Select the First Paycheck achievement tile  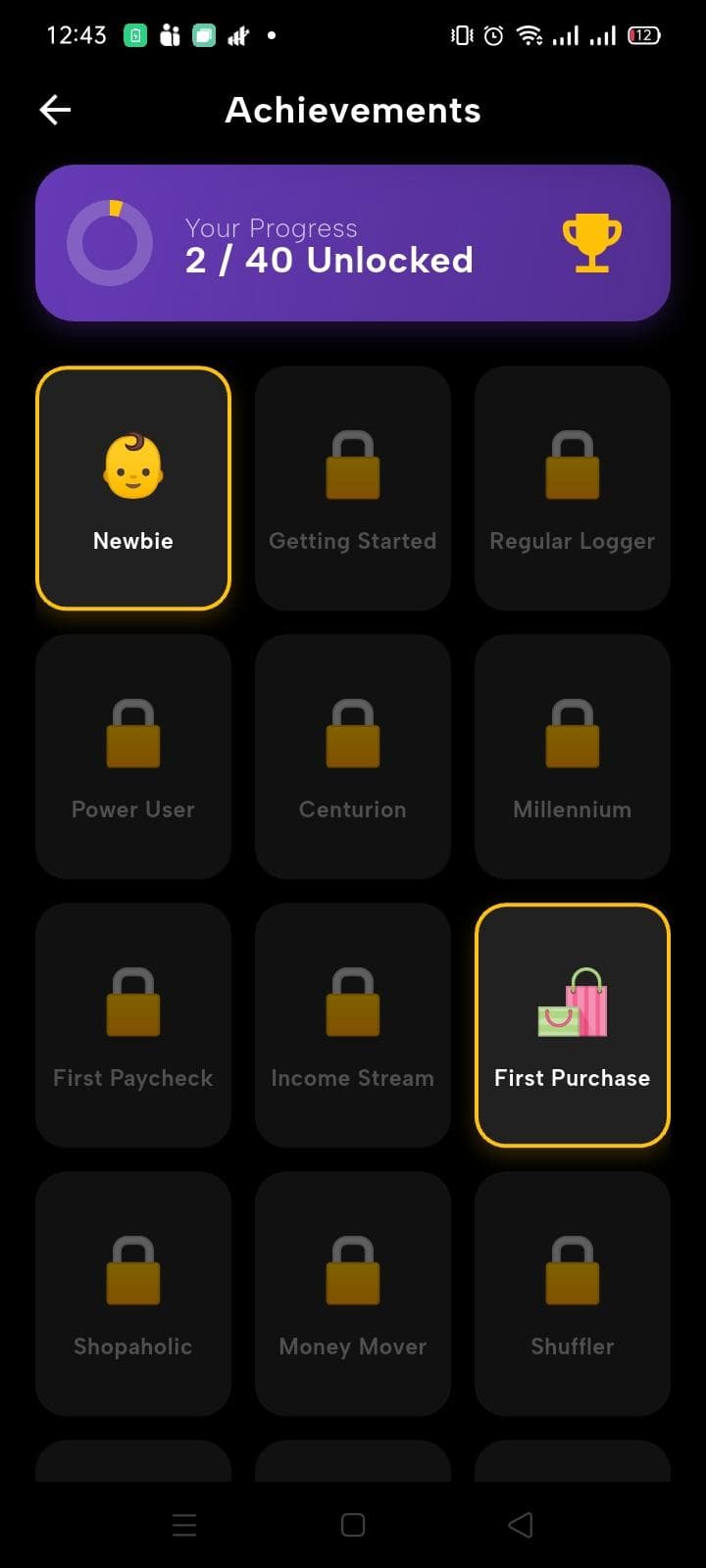point(132,1024)
